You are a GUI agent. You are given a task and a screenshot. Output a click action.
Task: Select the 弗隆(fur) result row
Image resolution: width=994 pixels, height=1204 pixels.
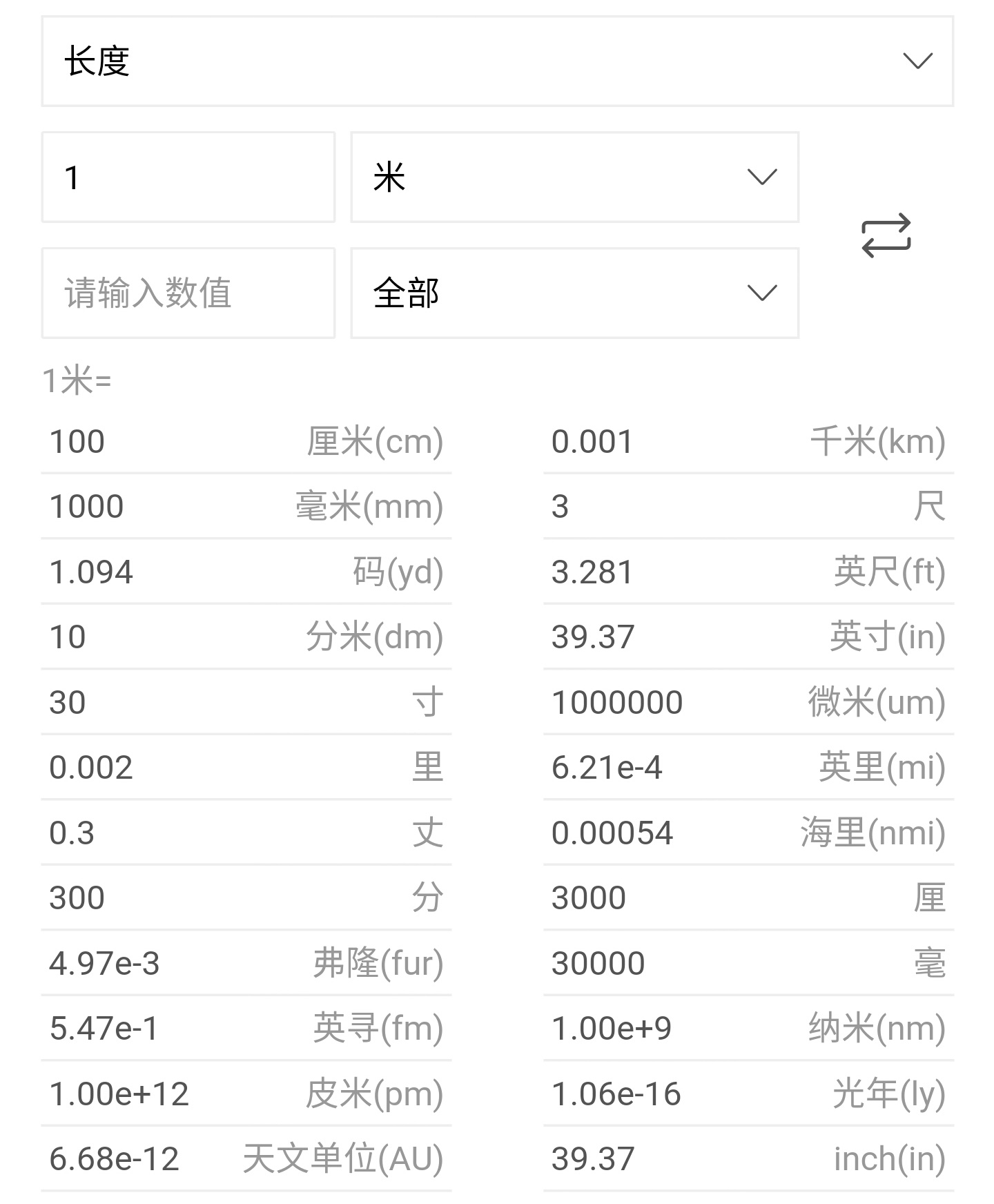point(245,962)
